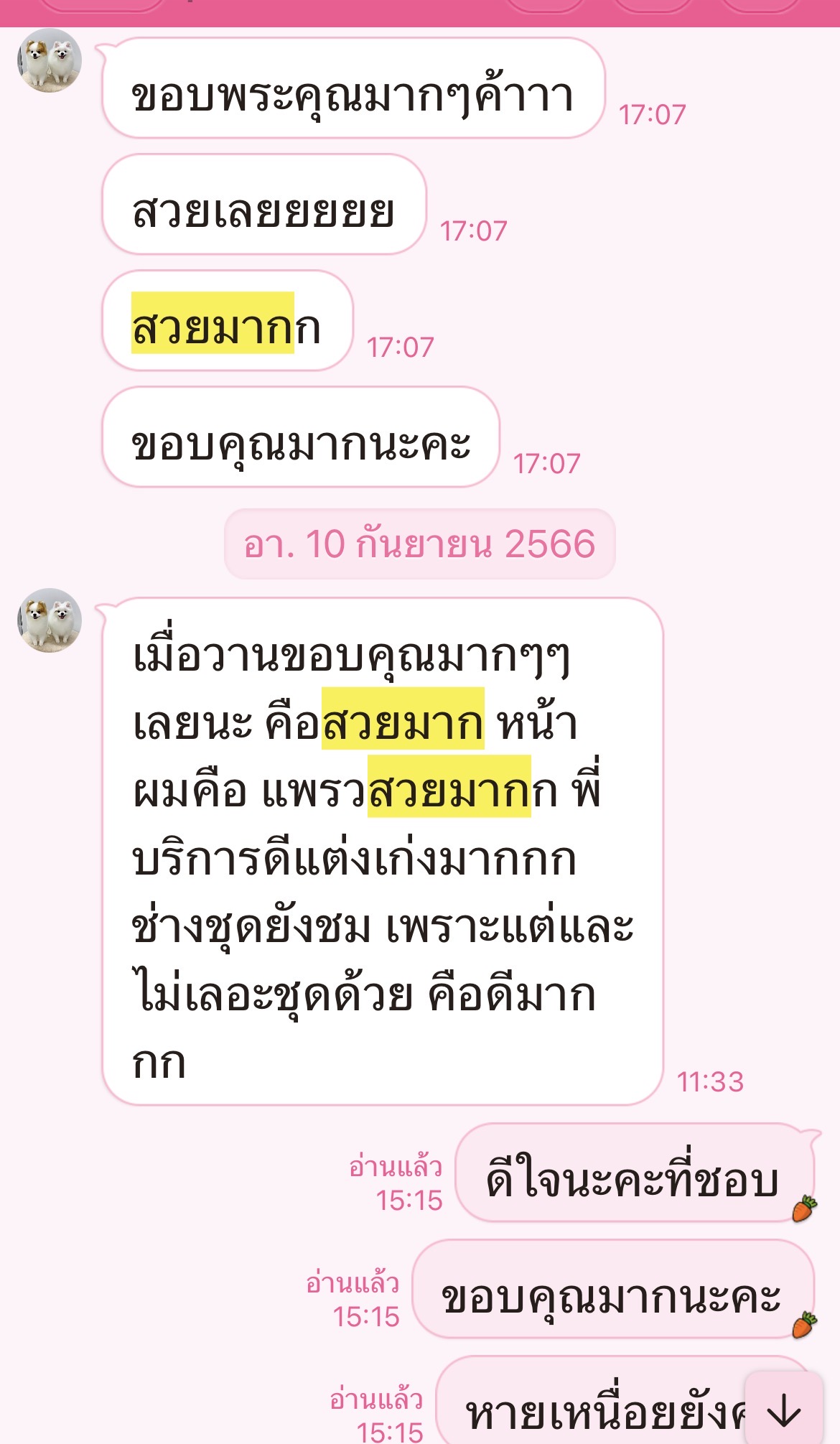Open sender's profile photo beside ขอบพระคุณมากๆ message
Screen dimensions: 840x1444
pos(50,60)
